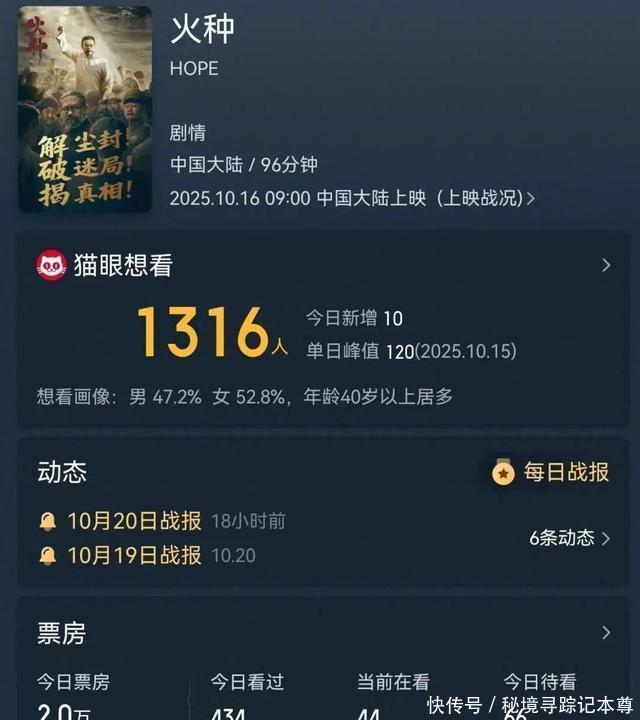View all 6条动态 updates
The height and width of the screenshot is (720, 640).
coord(570,538)
